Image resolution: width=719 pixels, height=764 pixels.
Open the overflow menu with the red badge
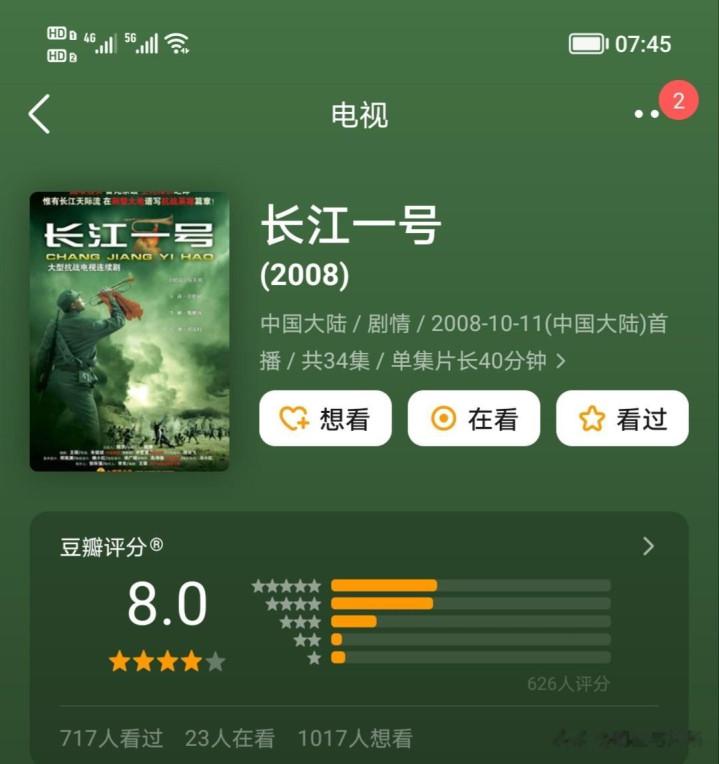coord(648,114)
